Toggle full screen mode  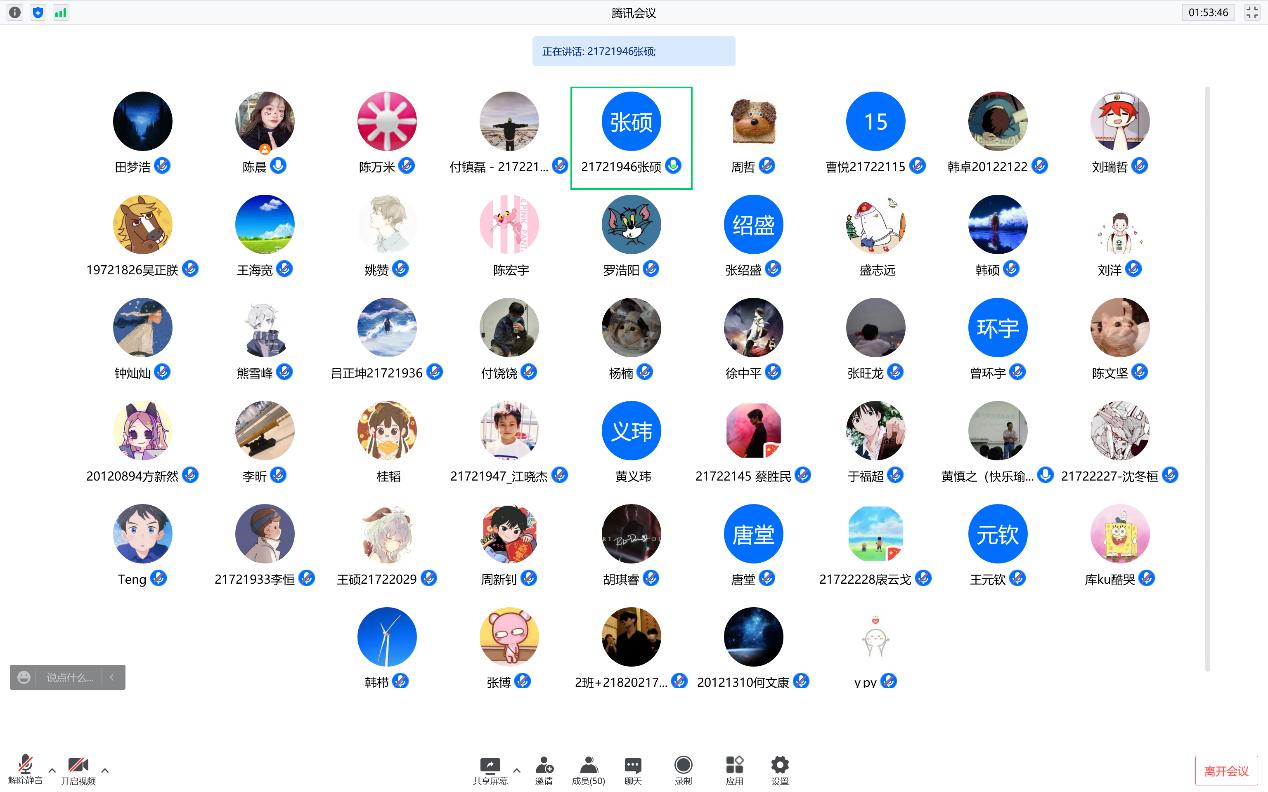coord(1252,12)
